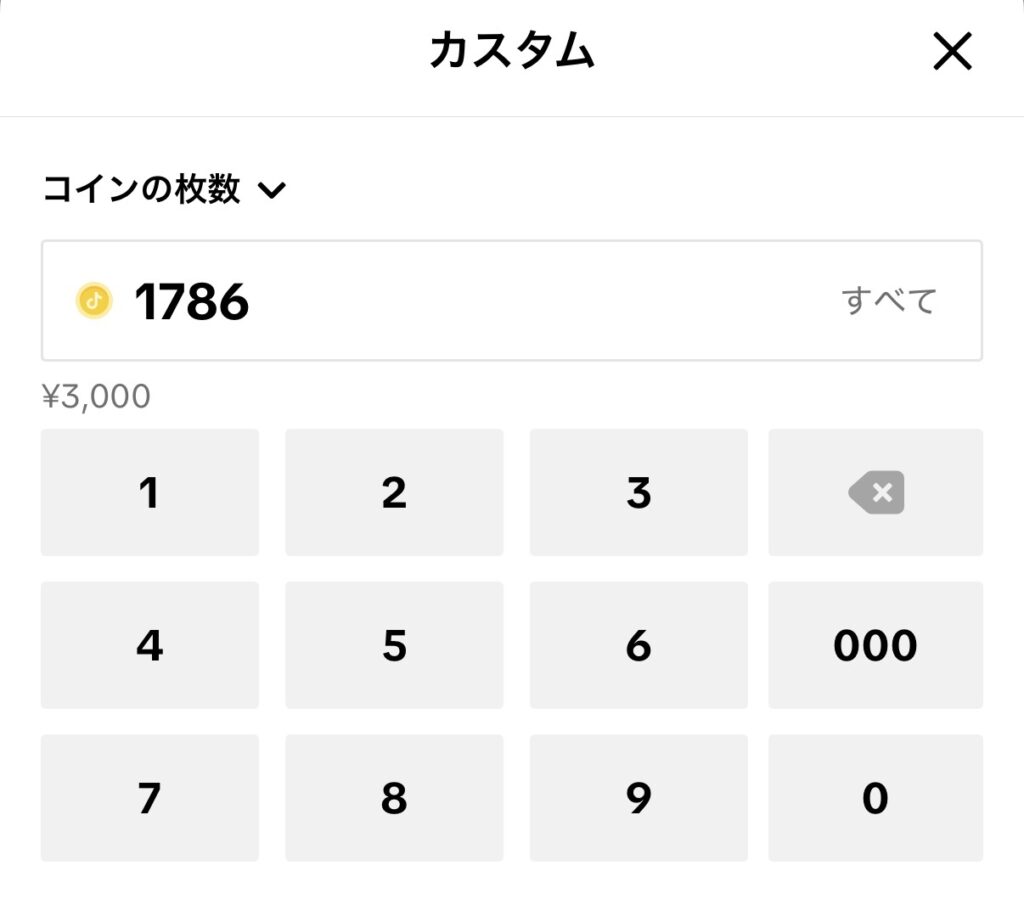Expand the コインの枚数 dropdown
The image size is (1024, 905).
tap(165, 189)
